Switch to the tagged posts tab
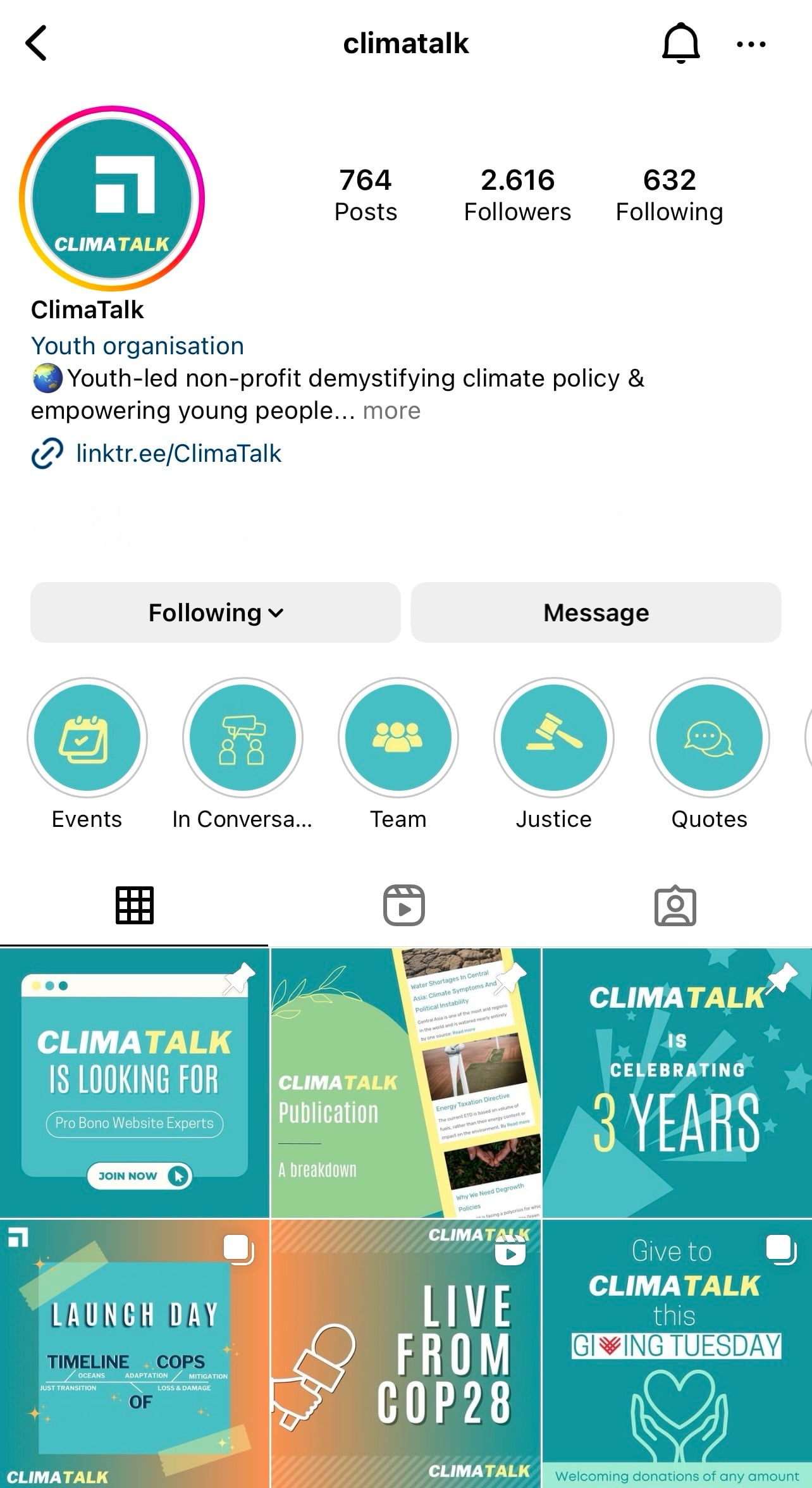Viewport: 812px width, 1488px height. coord(675,905)
